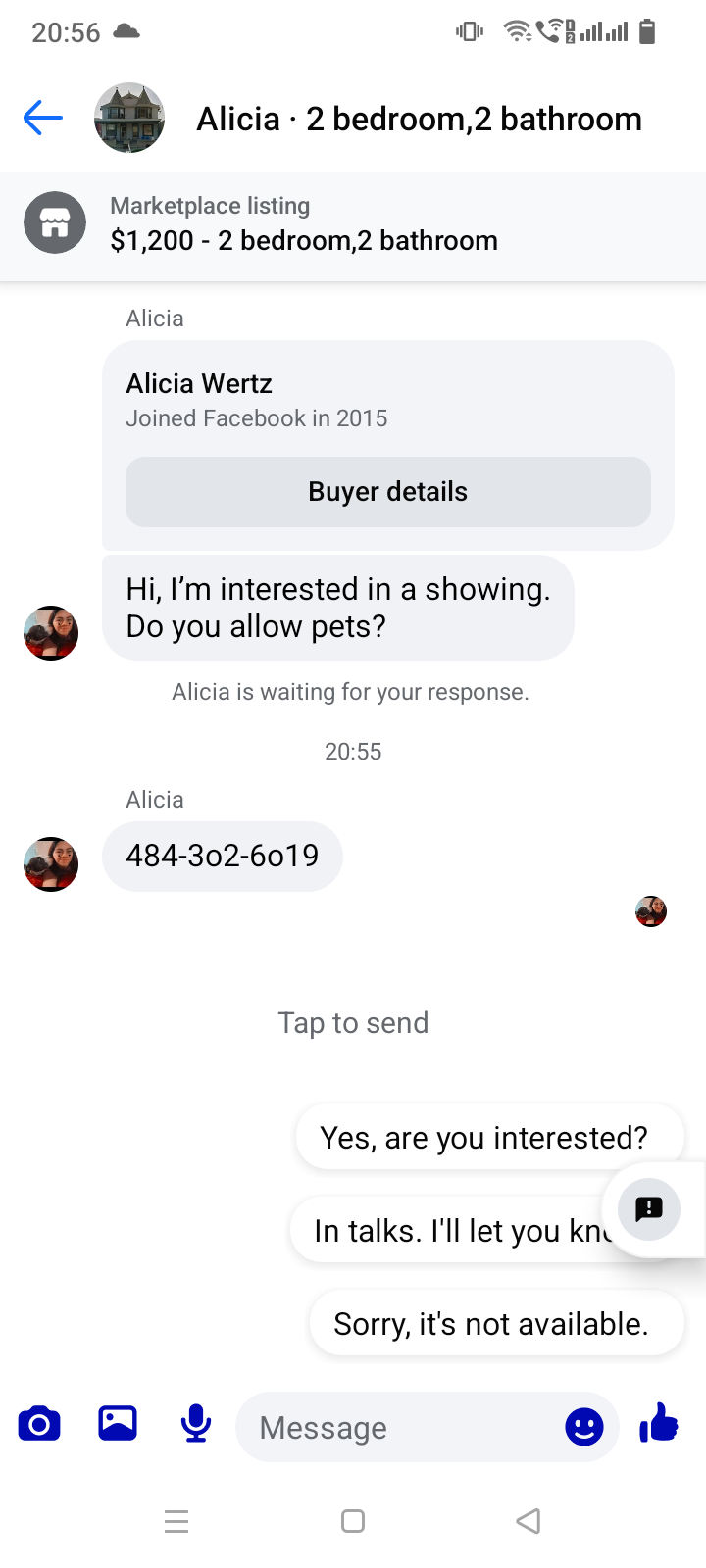
Task: Record a voice message
Action: tap(196, 1424)
